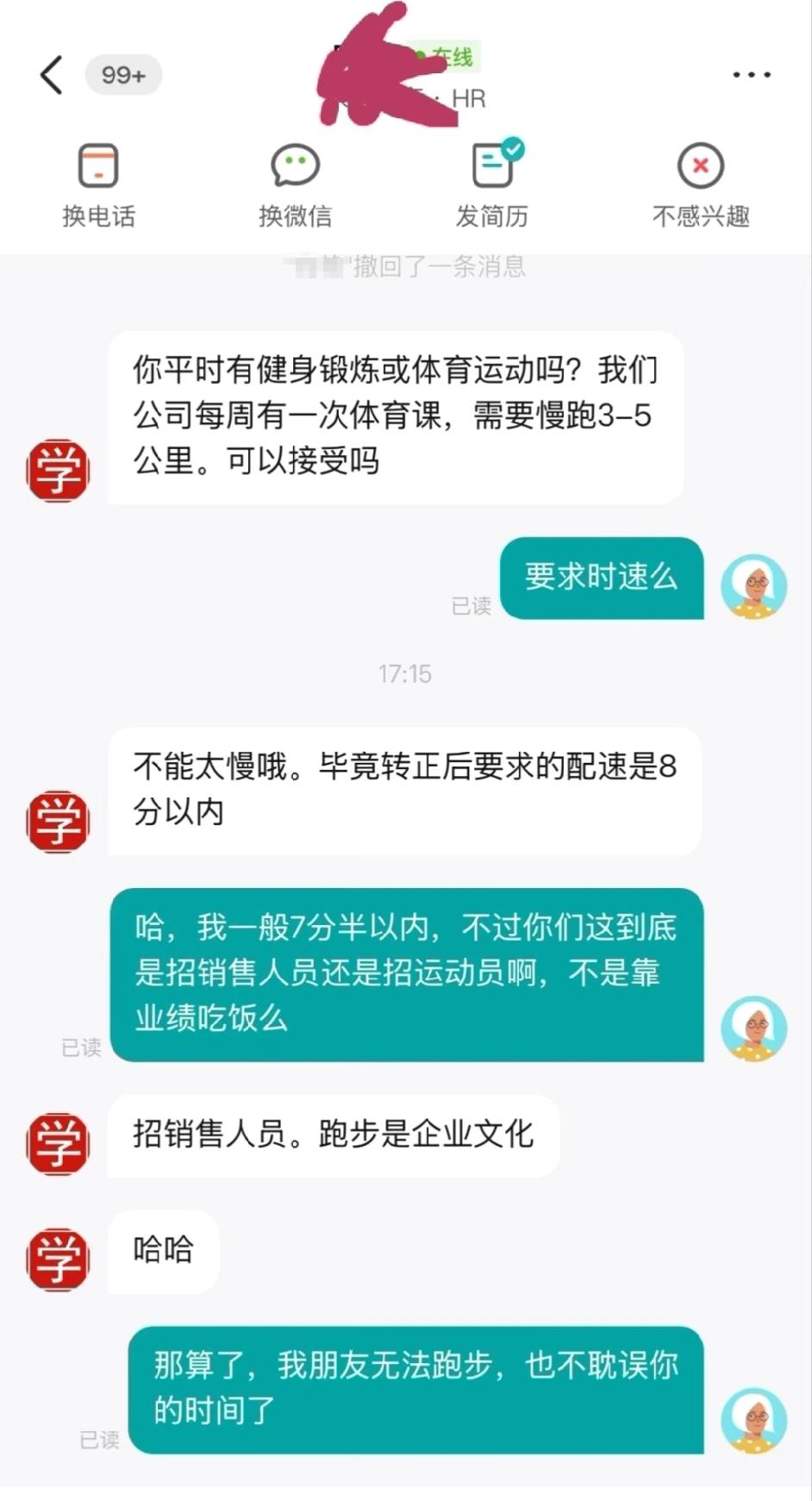
Task: Tap the back arrow to leave chat
Action: (x=49, y=74)
